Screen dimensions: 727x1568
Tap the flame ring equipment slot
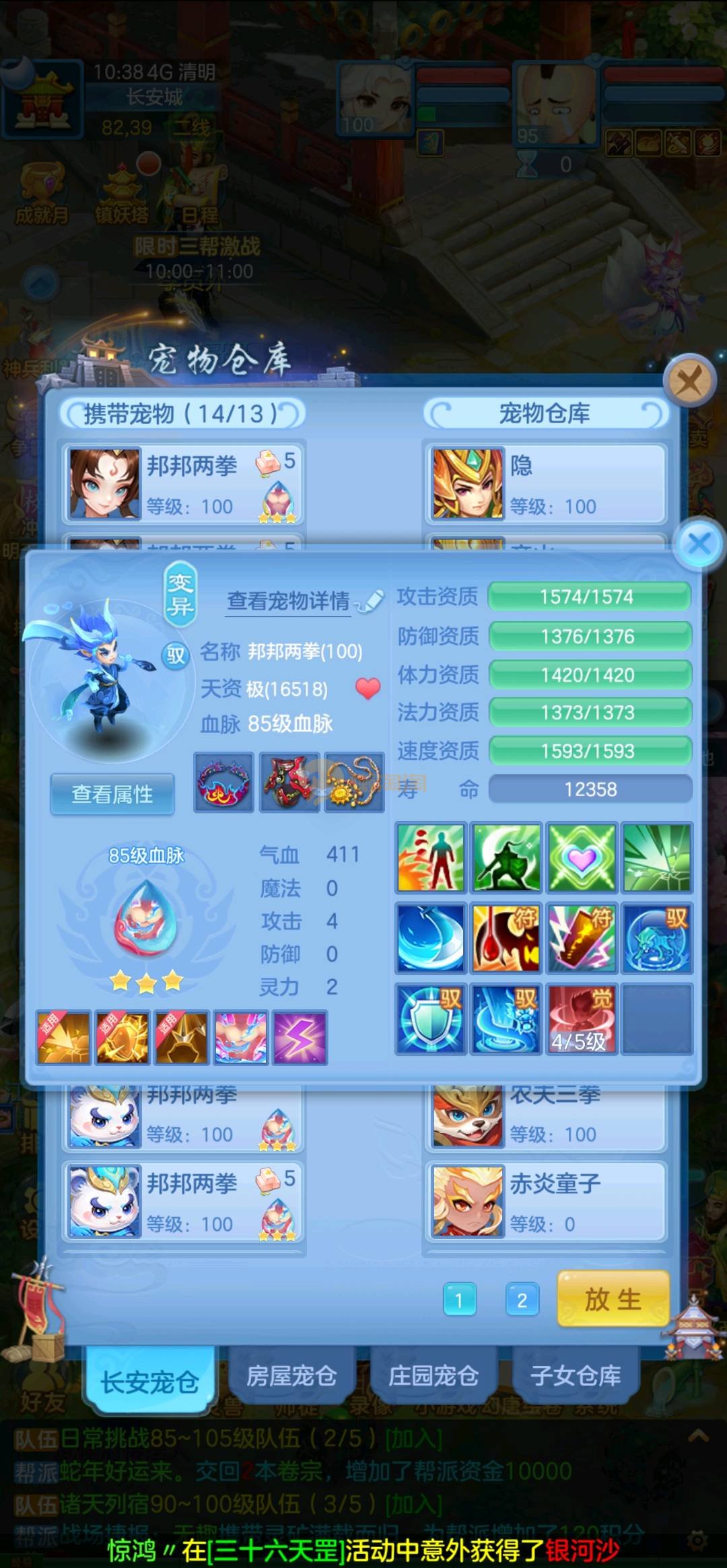pyautogui.click(x=223, y=783)
